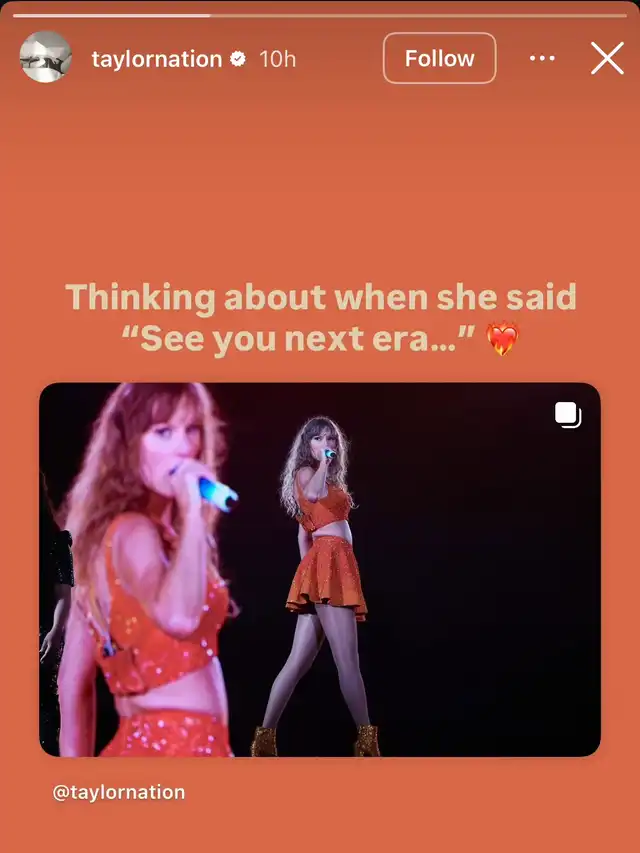Close the story viewer
The height and width of the screenshot is (853, 640).
[x=607, y=59]
